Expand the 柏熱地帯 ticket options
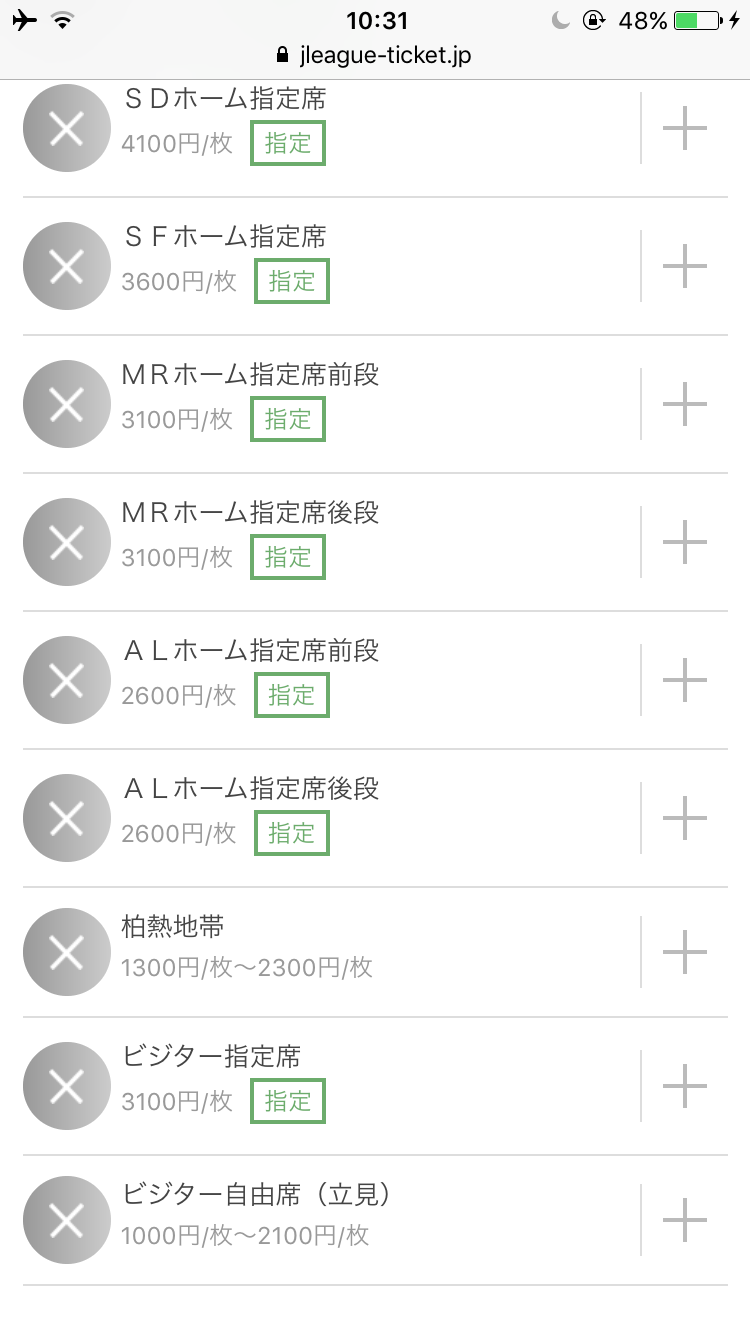 pos(685,952)
